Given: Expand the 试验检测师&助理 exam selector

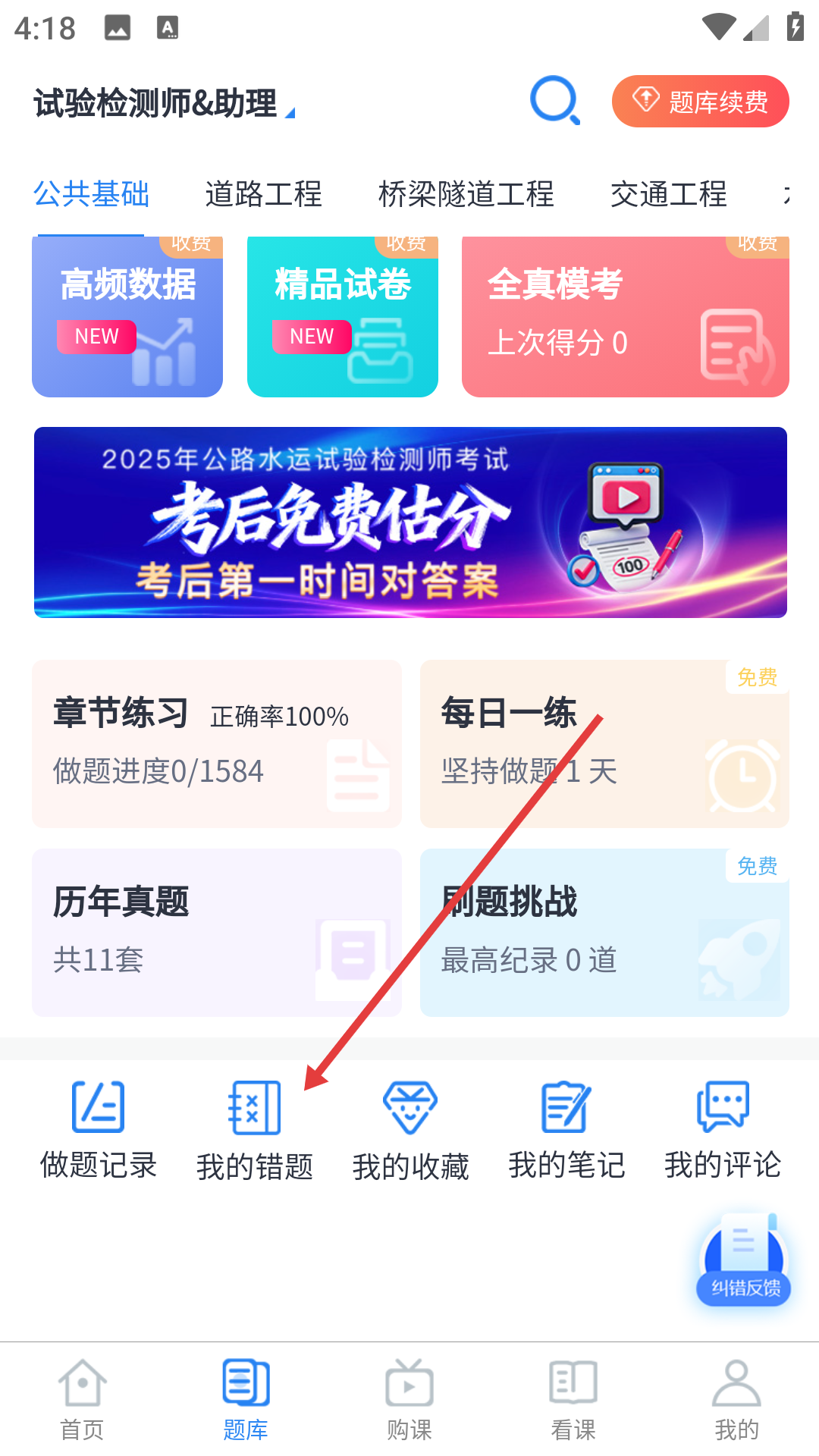Looking at the screenshot, I should pos(164,103).
